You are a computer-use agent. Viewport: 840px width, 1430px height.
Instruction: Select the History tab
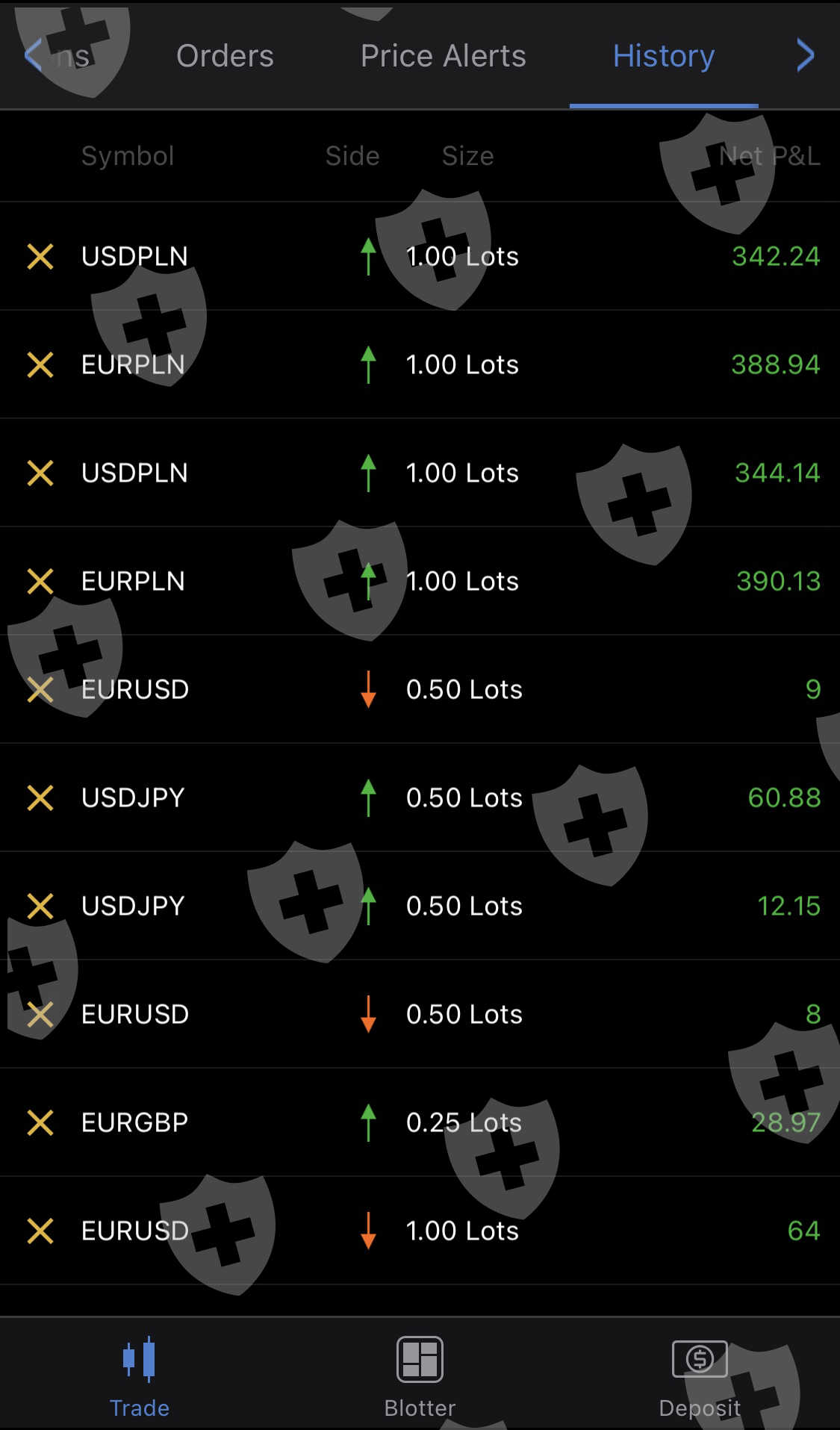point(663,56)
